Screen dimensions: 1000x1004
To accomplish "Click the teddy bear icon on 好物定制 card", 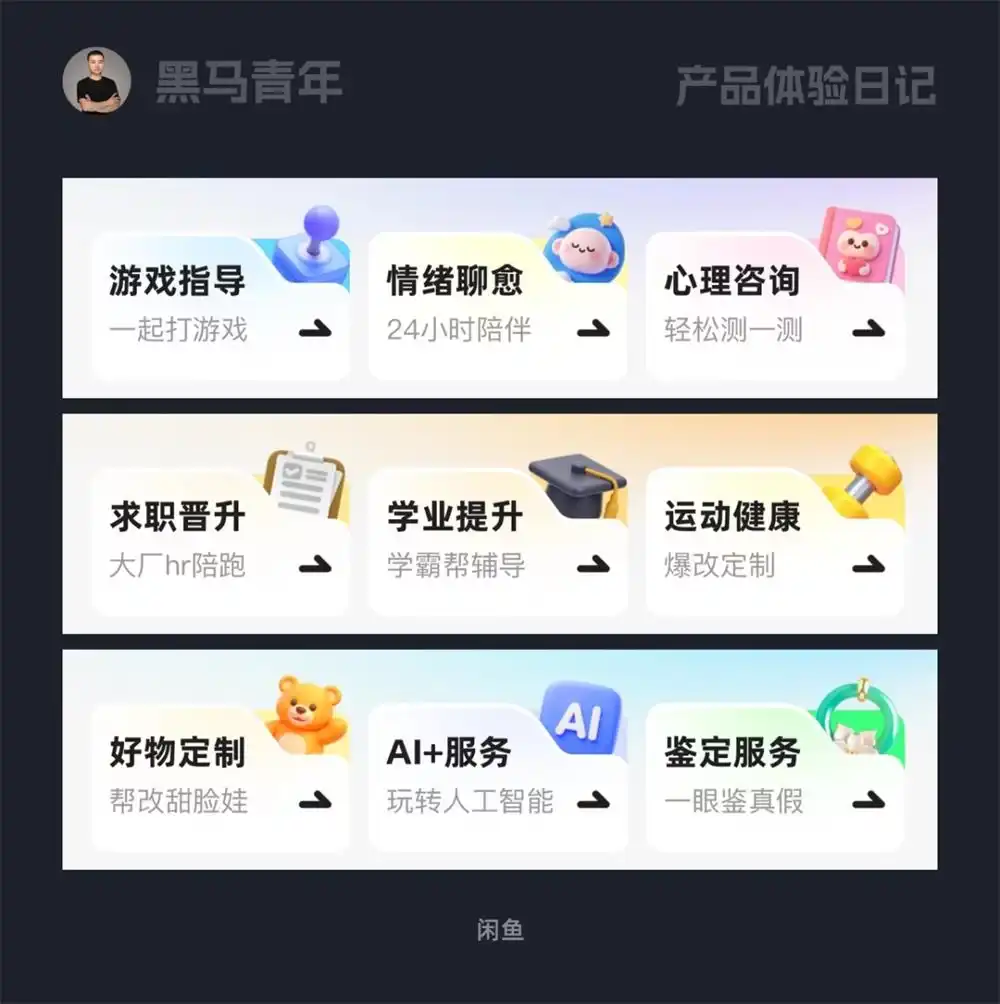I will (310, 712).
